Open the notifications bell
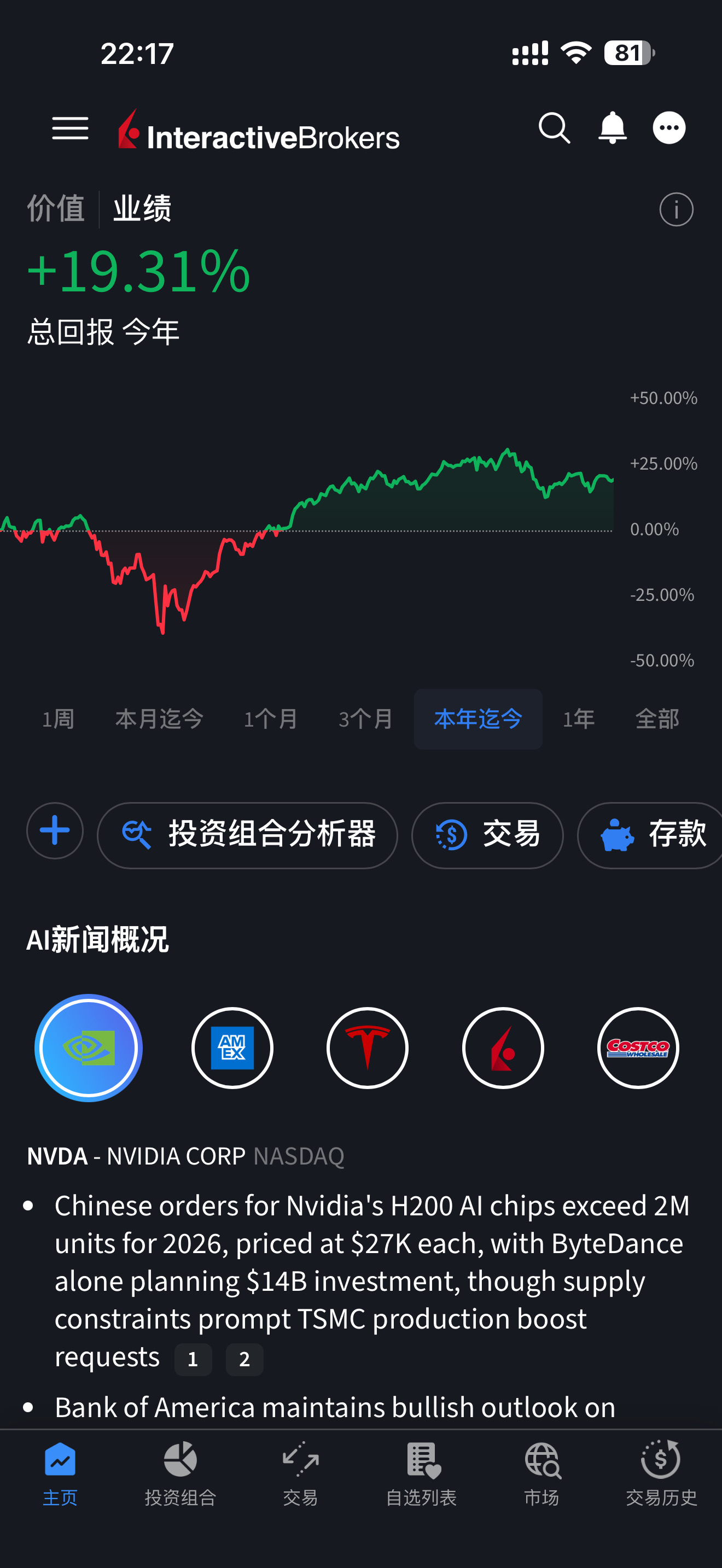 point(612,128)
